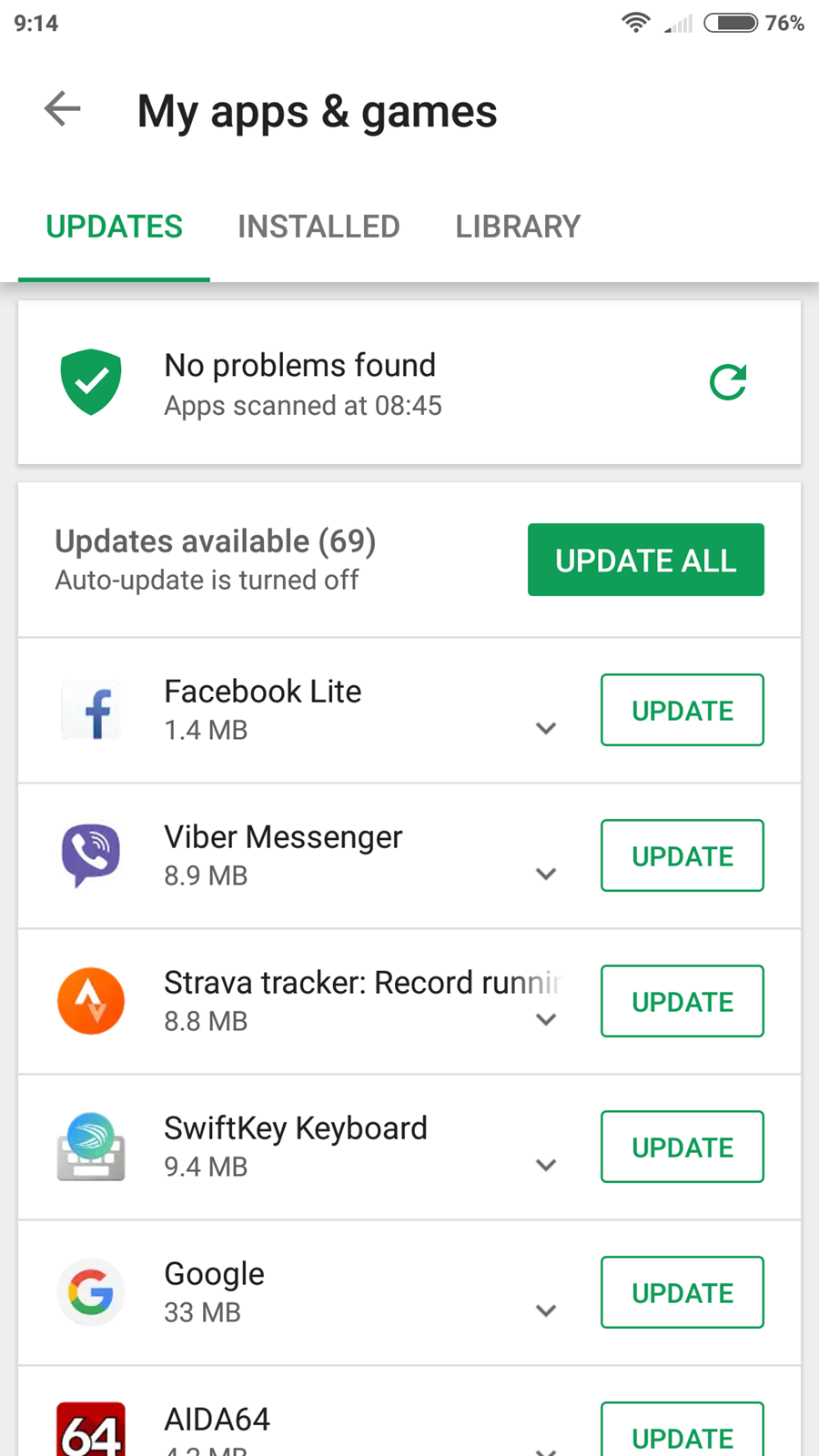Screen dimensions: 819x1456
Task: Update Facebook Lite
Action: (682, 710)
